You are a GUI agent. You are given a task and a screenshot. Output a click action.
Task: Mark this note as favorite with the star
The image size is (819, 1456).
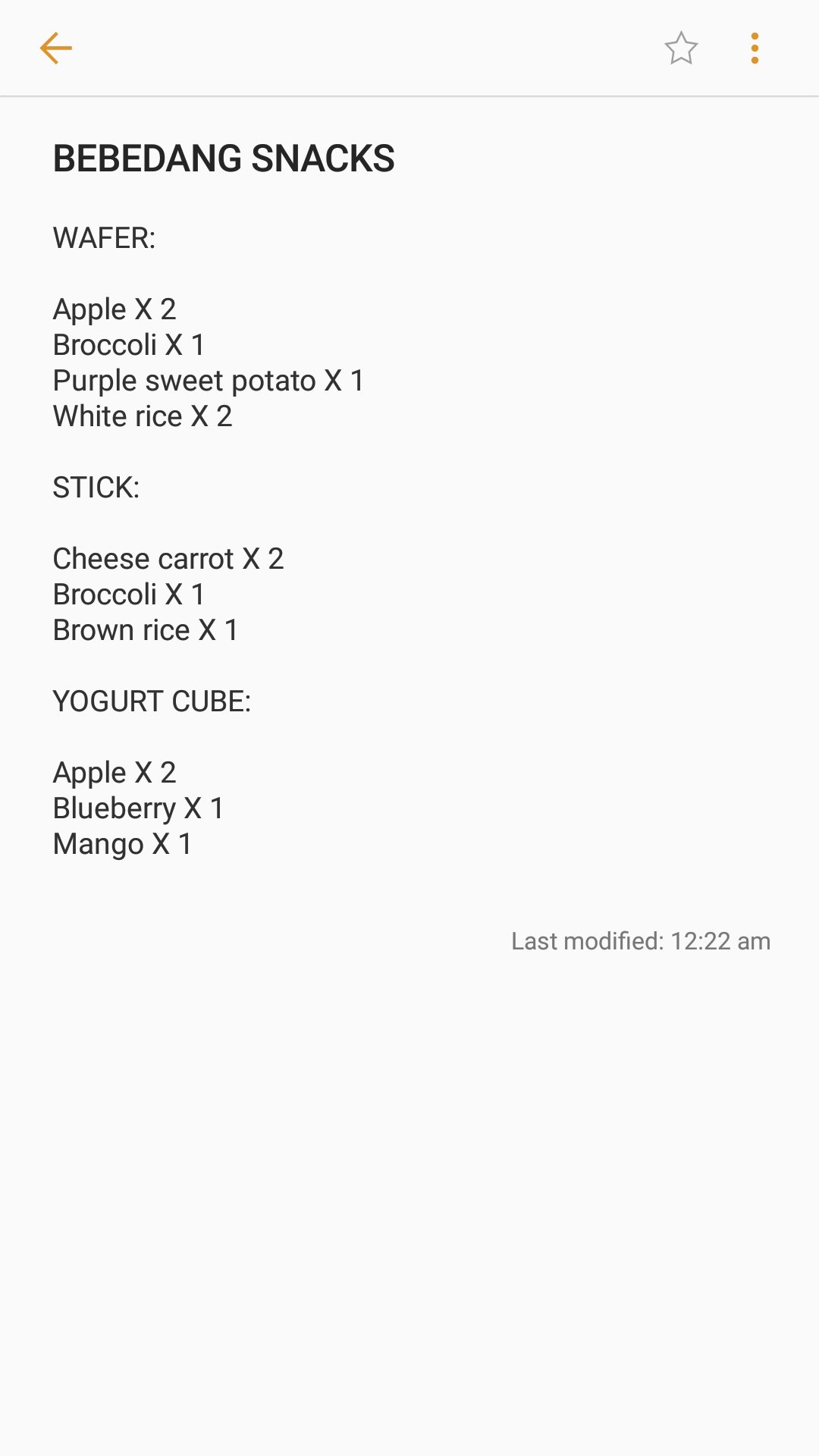(681, 49)
